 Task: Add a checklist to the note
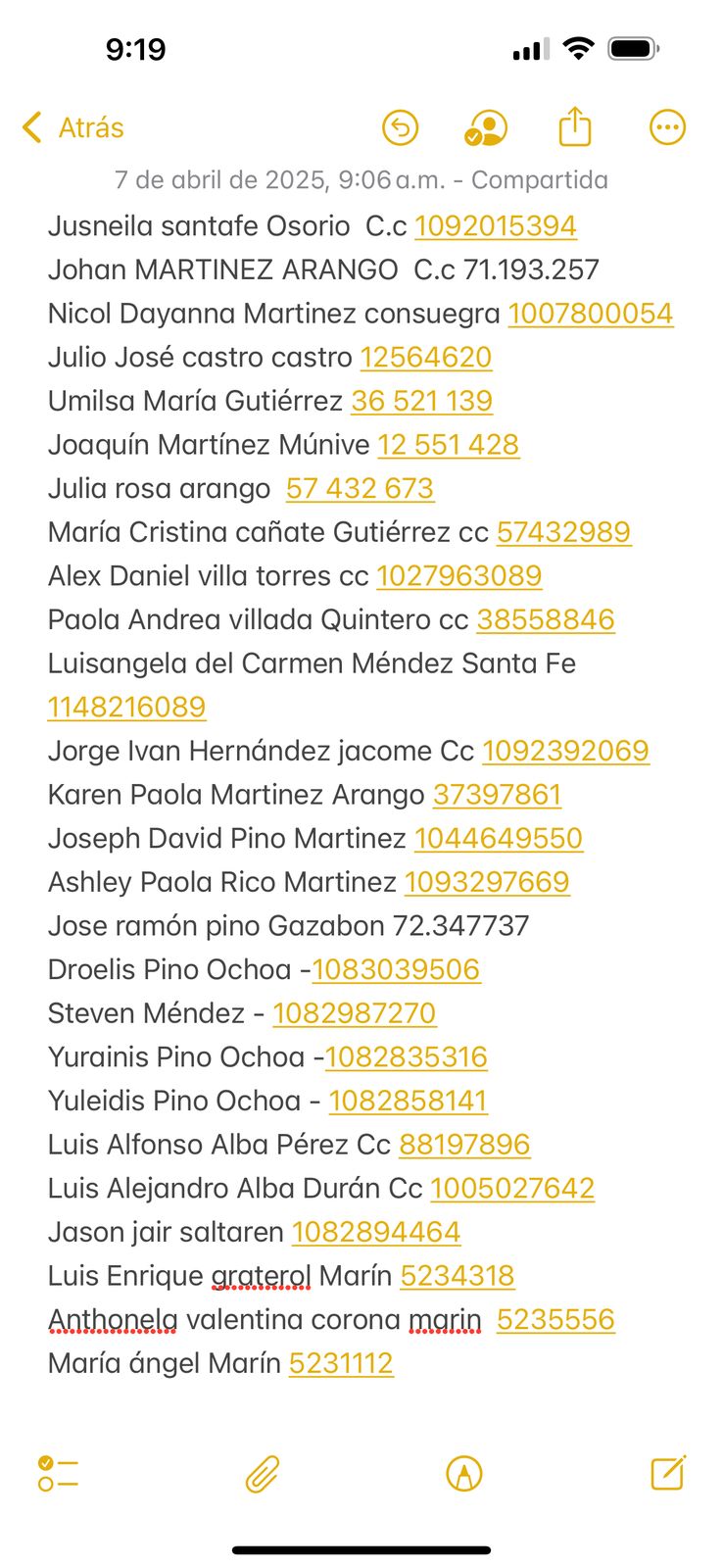coord(58,1473)
